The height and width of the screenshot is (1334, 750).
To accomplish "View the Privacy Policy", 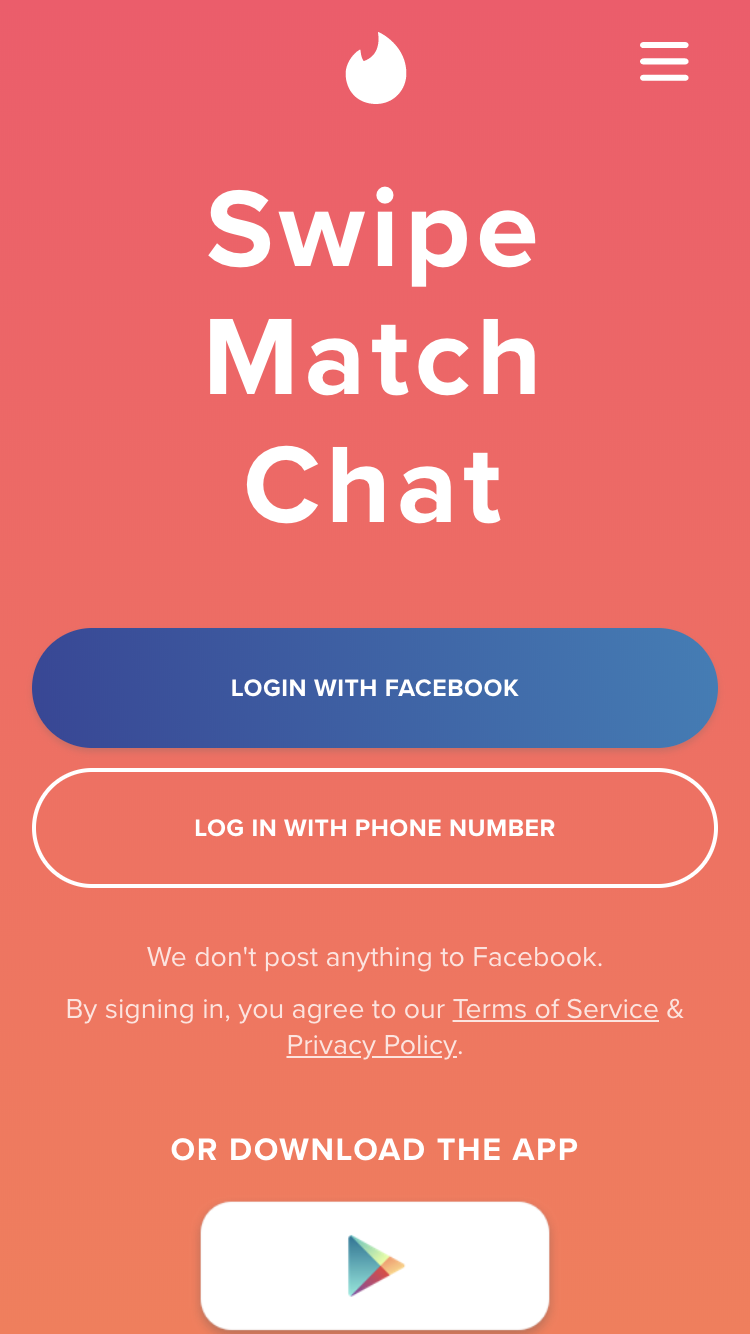I will (x=372, y=1045).
